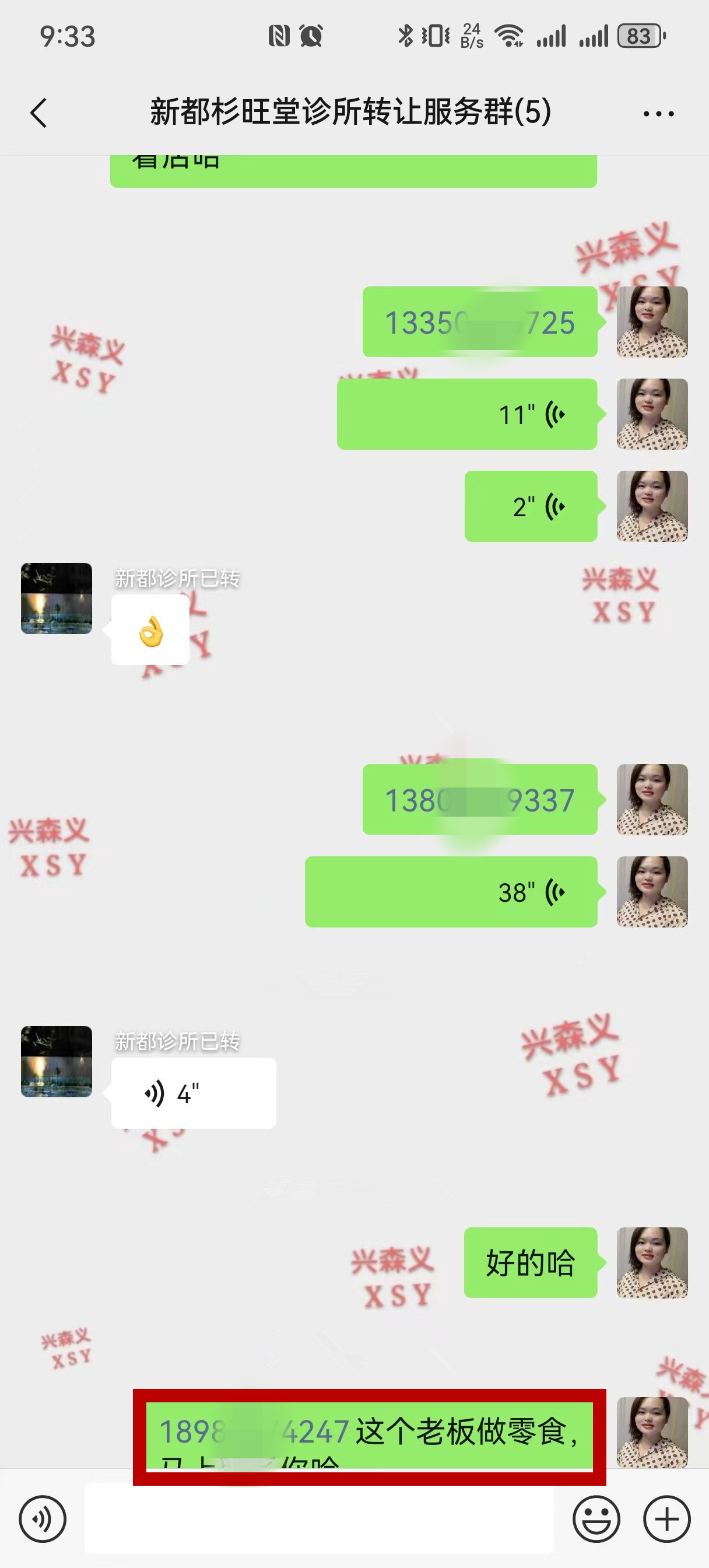Switch to voice input mode

[42, 1520]
